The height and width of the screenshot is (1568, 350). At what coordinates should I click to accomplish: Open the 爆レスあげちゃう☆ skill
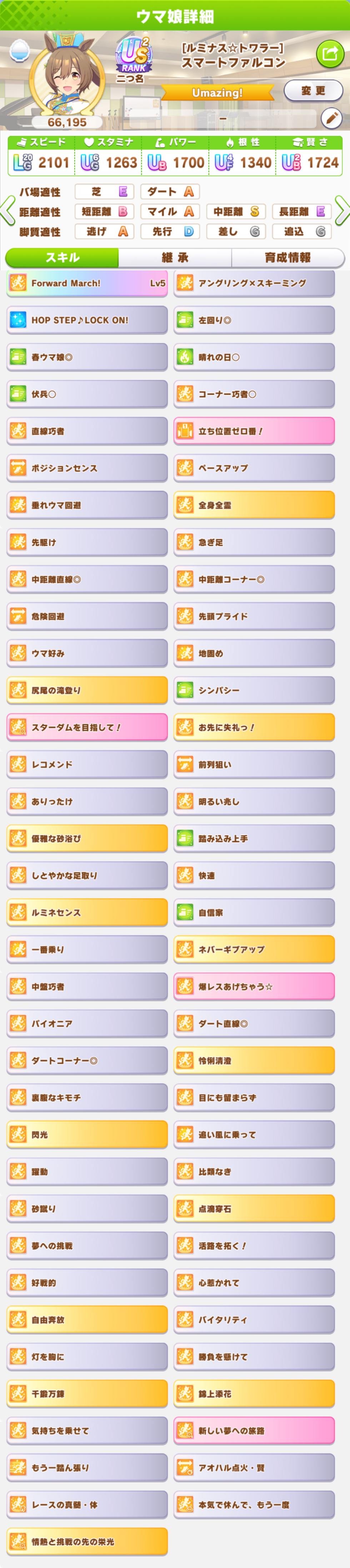tap(254, 987)
